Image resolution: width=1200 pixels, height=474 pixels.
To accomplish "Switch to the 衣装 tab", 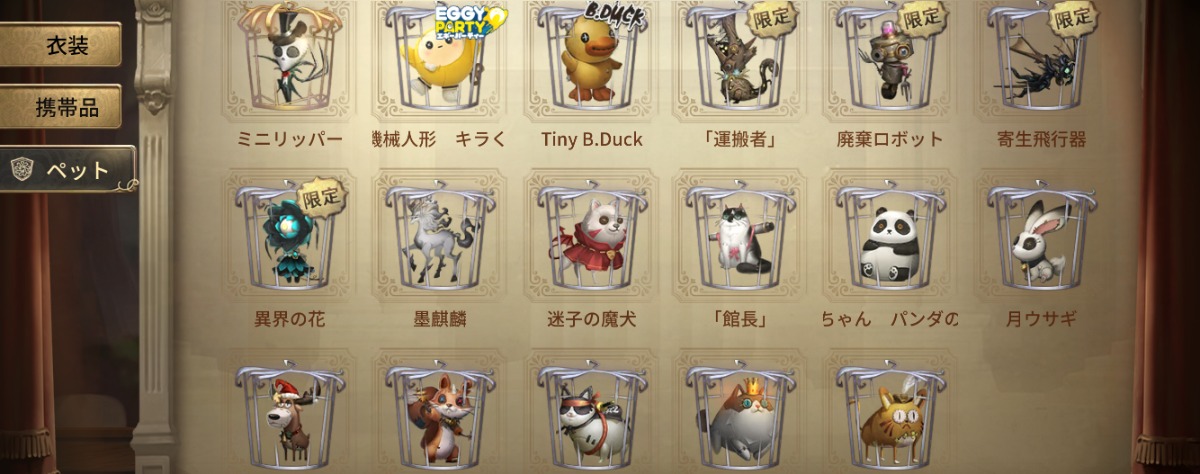I will 63,45.
